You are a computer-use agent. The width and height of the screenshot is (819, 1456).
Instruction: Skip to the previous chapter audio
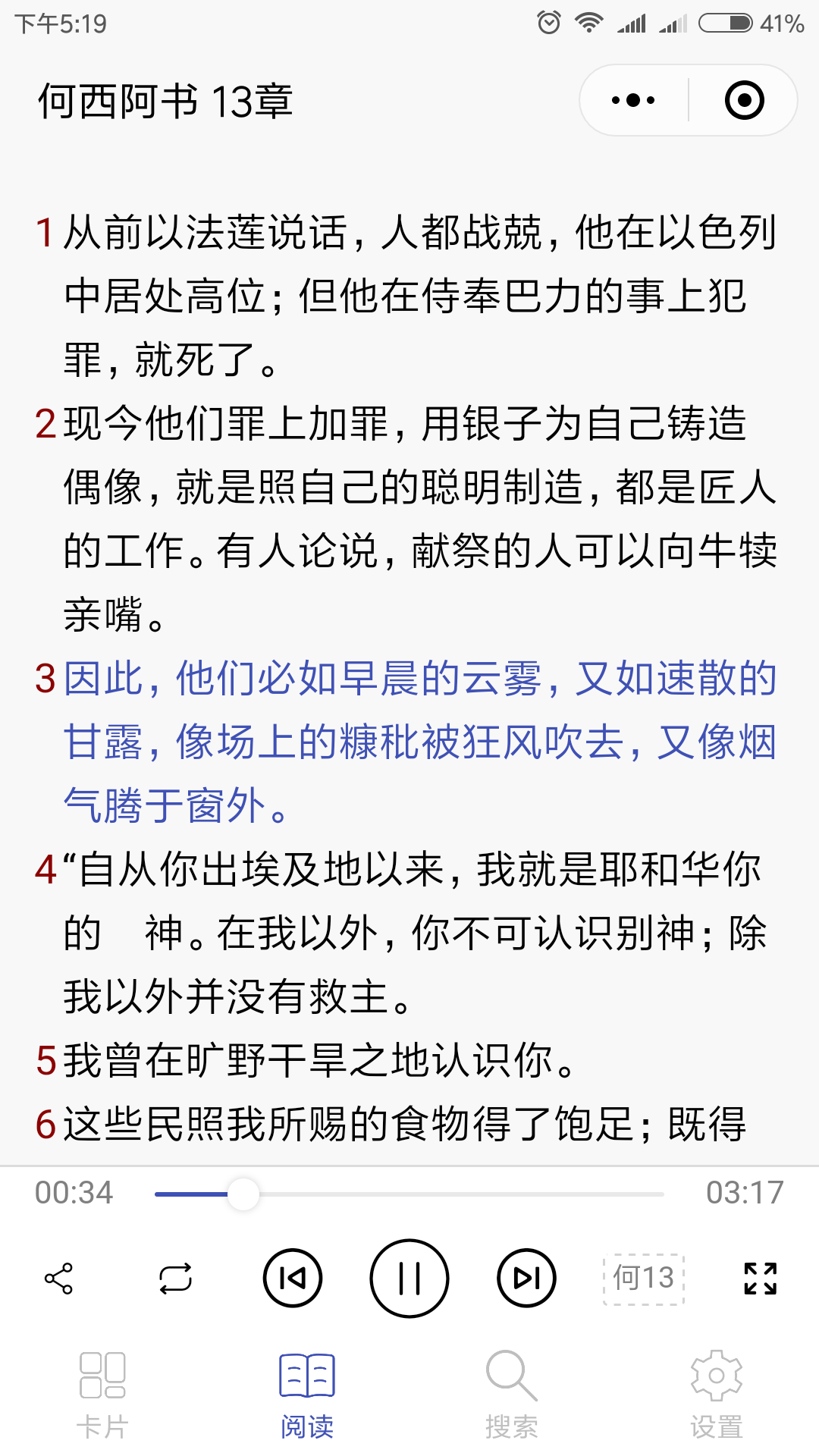pyautogui.click(x=293, y=1279)
